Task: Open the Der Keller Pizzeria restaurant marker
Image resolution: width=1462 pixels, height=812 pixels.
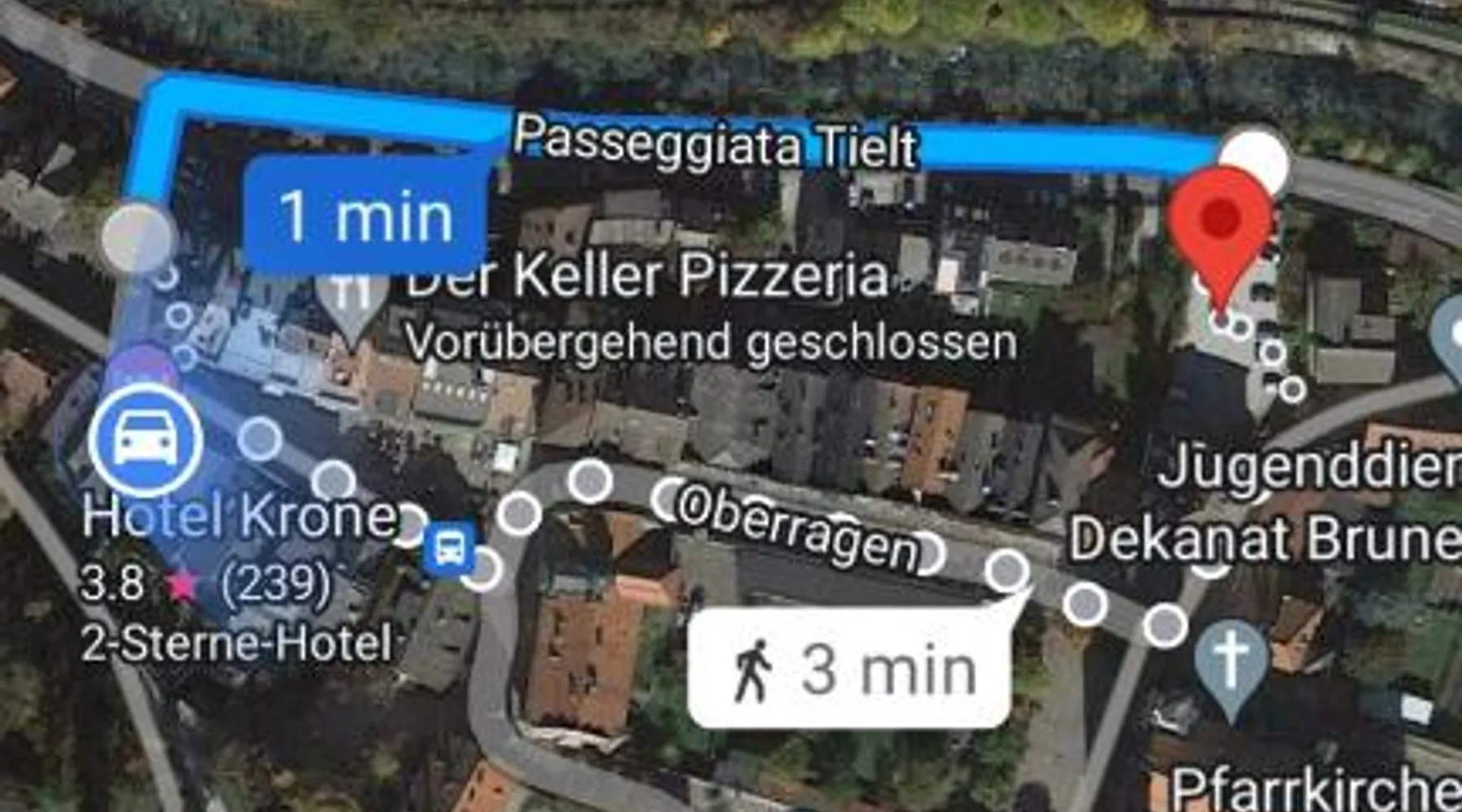Action: point(353,302)
